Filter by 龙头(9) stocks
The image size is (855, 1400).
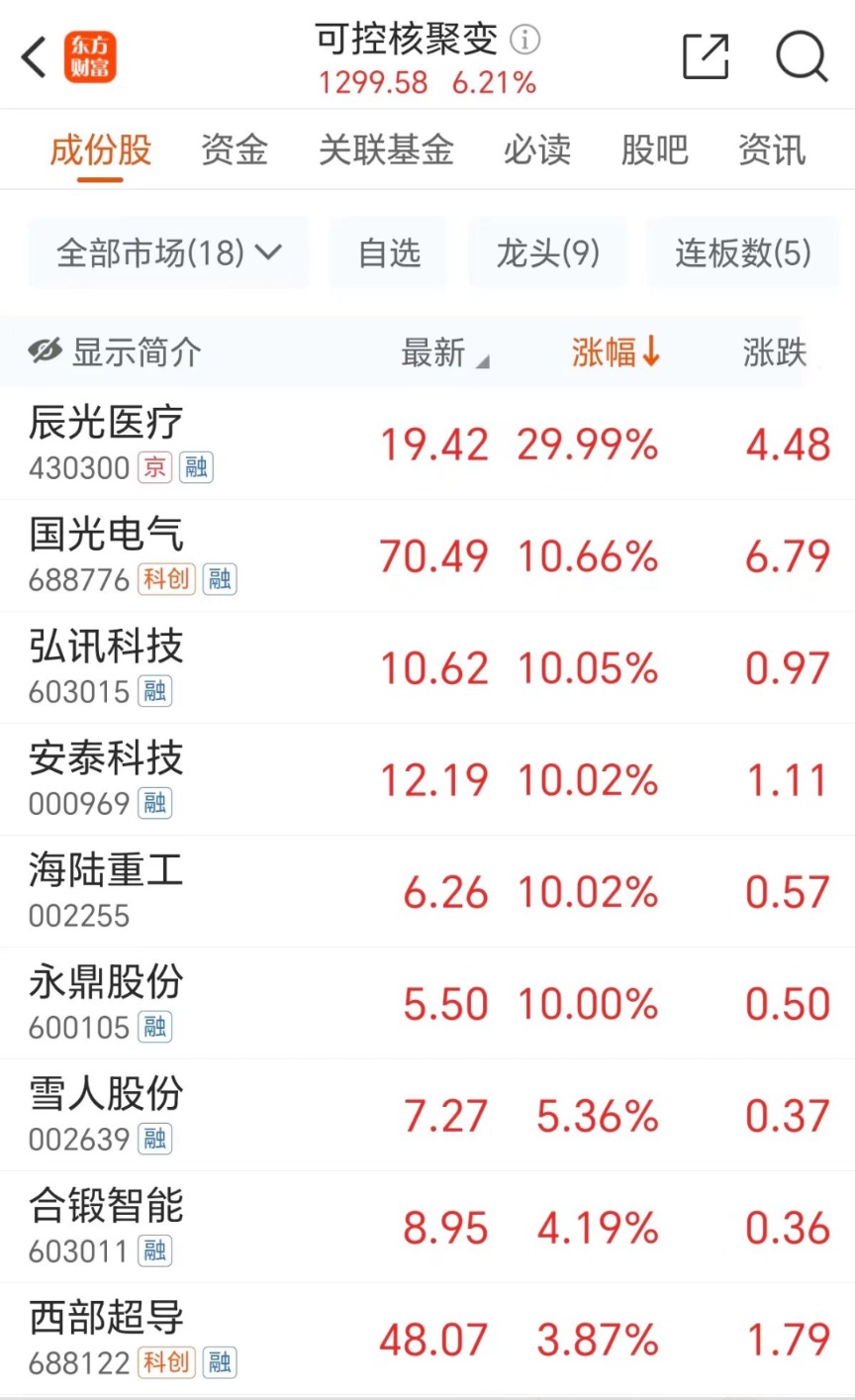tap(548, 253)
